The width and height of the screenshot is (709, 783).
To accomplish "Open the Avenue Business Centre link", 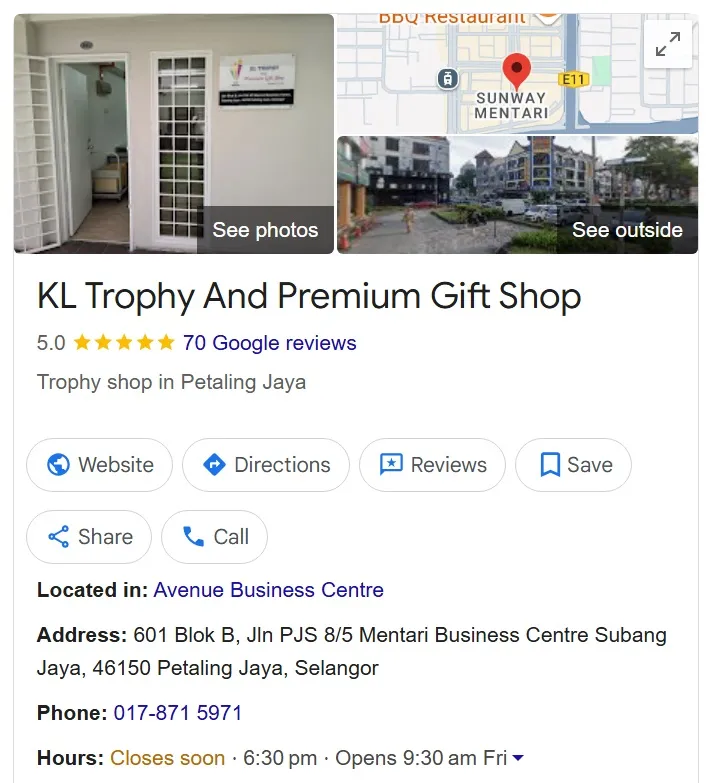I will (268, 590).
